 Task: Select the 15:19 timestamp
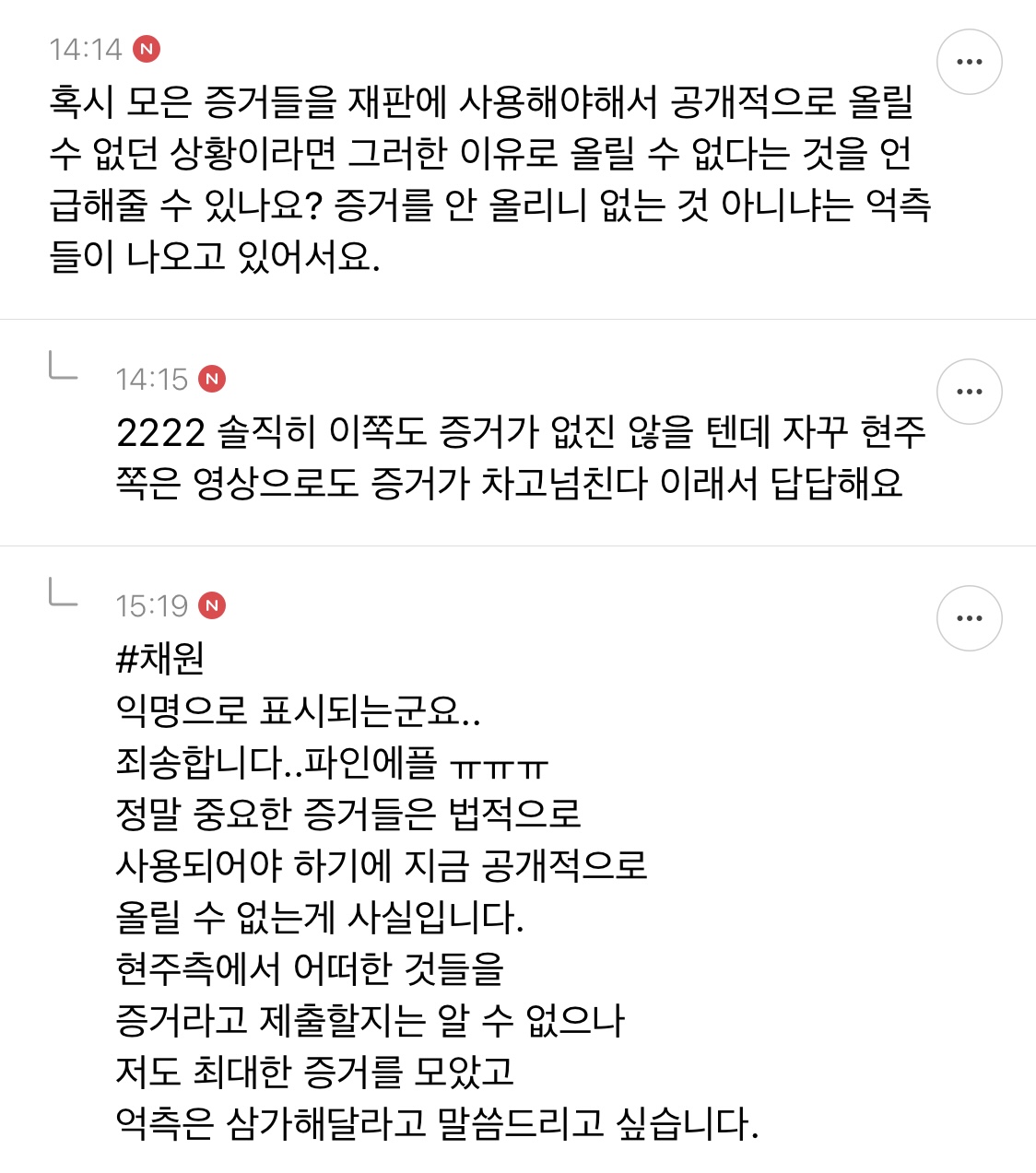(x=152, y=604)
